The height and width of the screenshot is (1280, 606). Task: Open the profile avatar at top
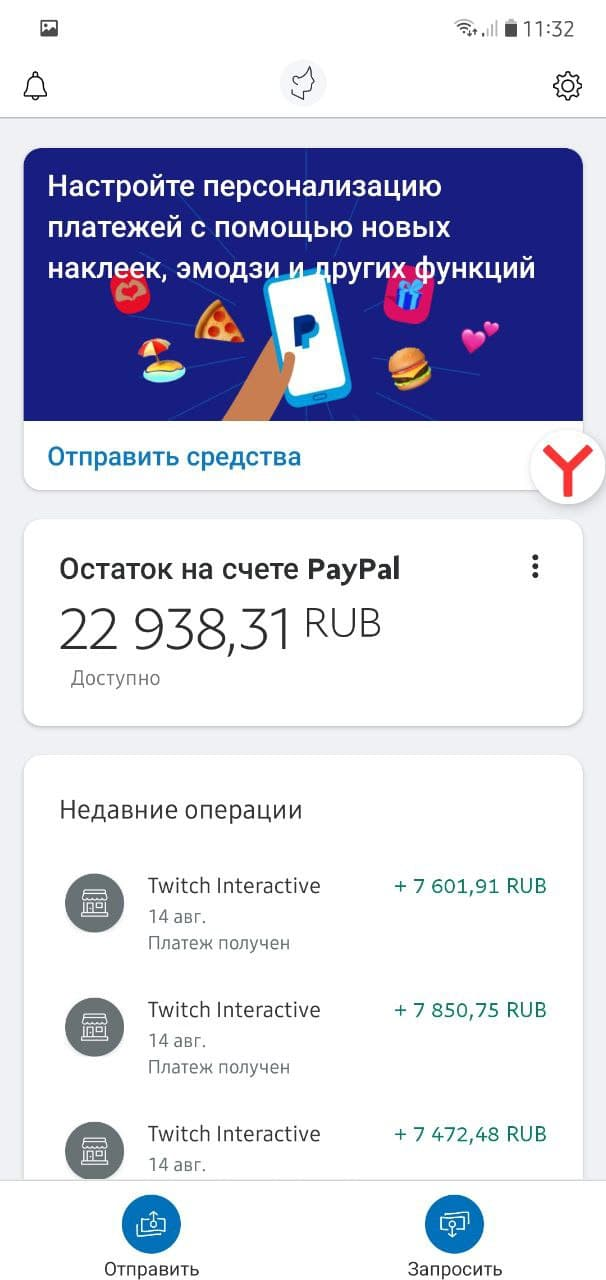pyautogui.click(x=302, y=84)
